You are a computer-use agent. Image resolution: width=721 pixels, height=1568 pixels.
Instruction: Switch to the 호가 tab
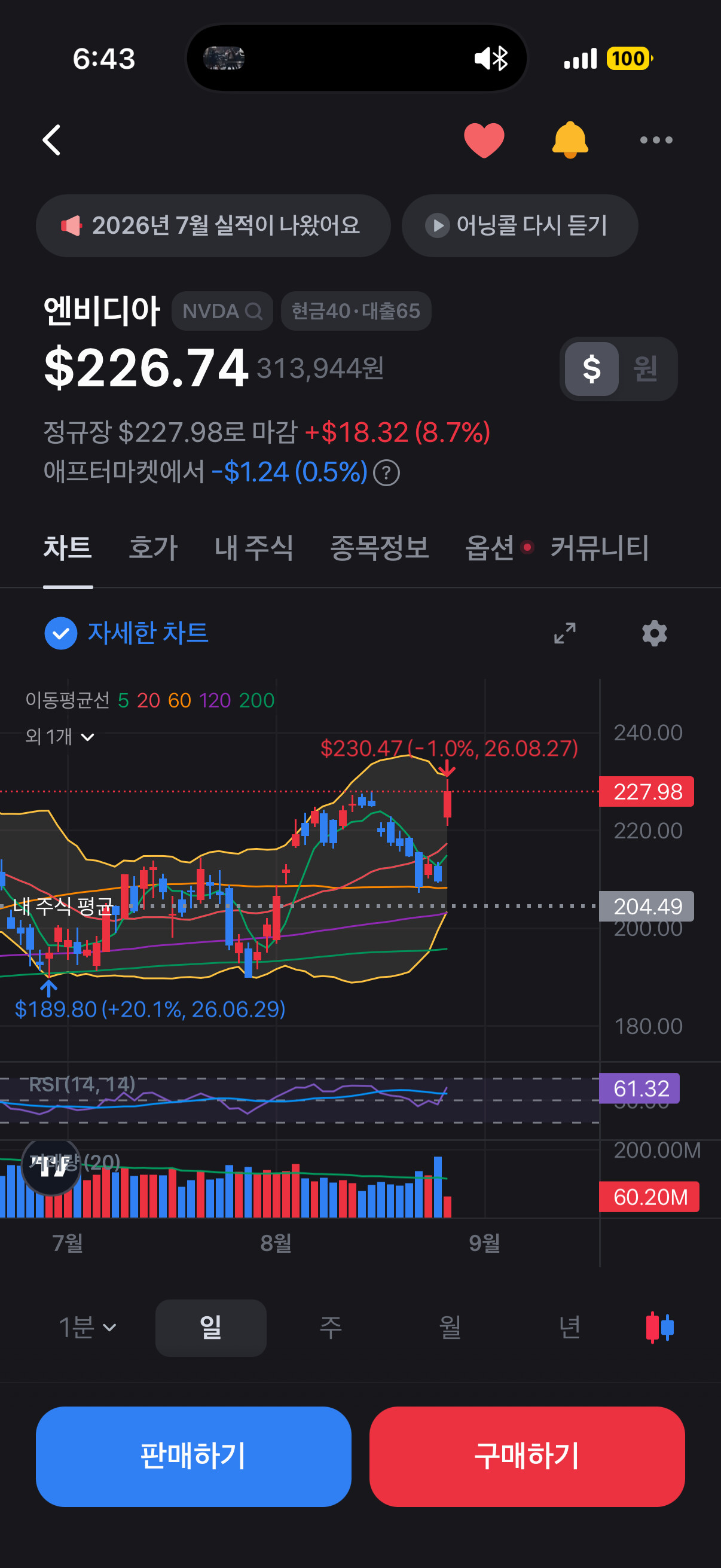point(153,548)
